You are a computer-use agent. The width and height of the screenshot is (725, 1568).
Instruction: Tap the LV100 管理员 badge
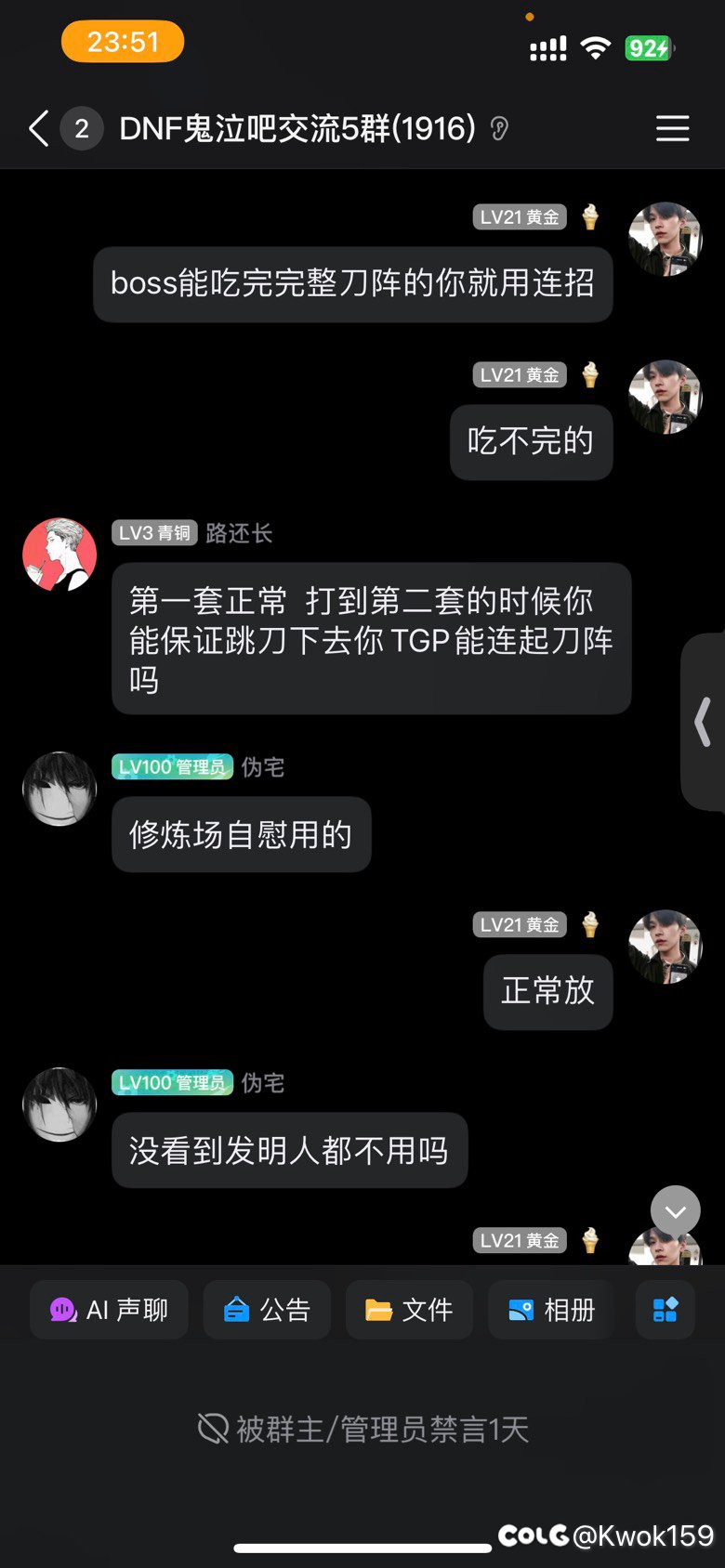pyautogui.click(x=173, y=767)
